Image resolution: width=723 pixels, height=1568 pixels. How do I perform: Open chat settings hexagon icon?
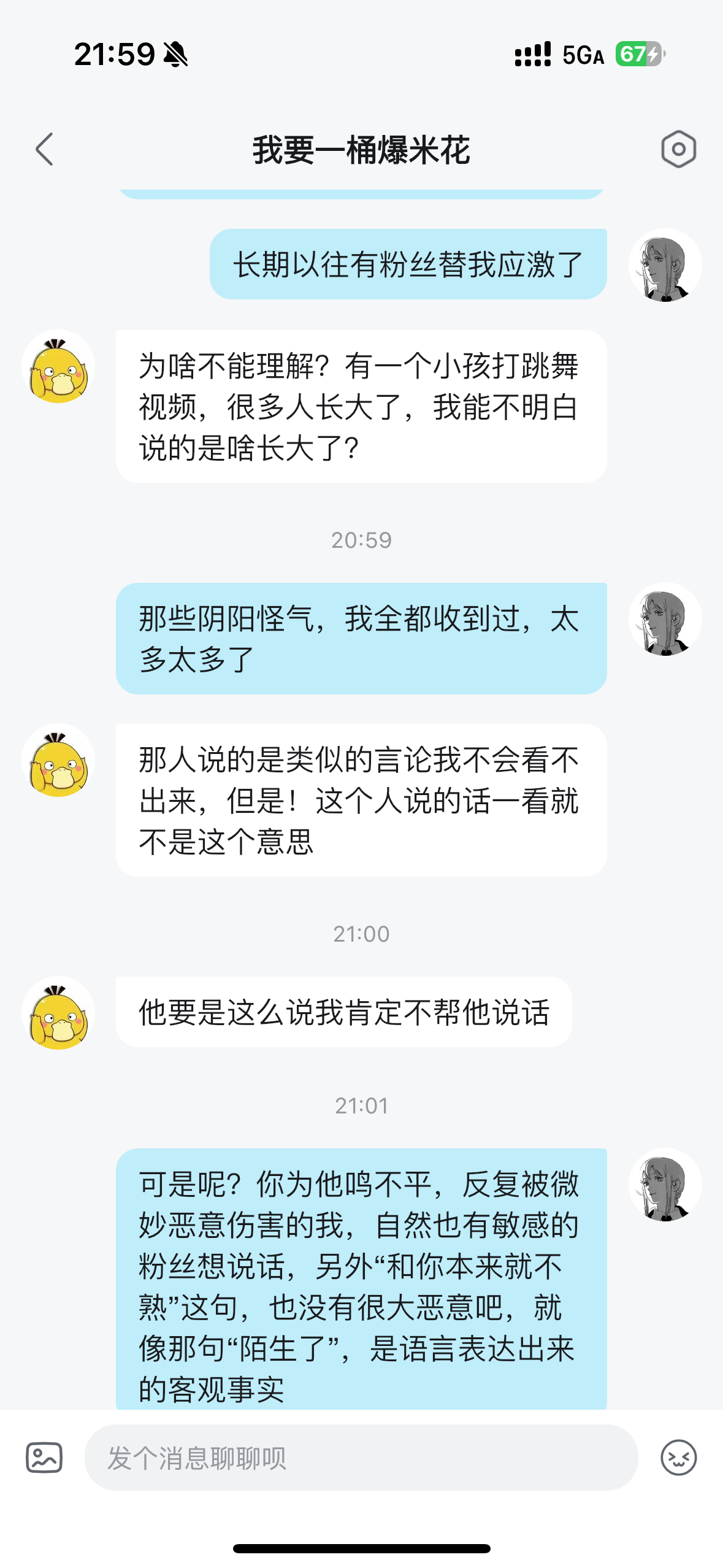pyautogui.click(x=678, y=149)
